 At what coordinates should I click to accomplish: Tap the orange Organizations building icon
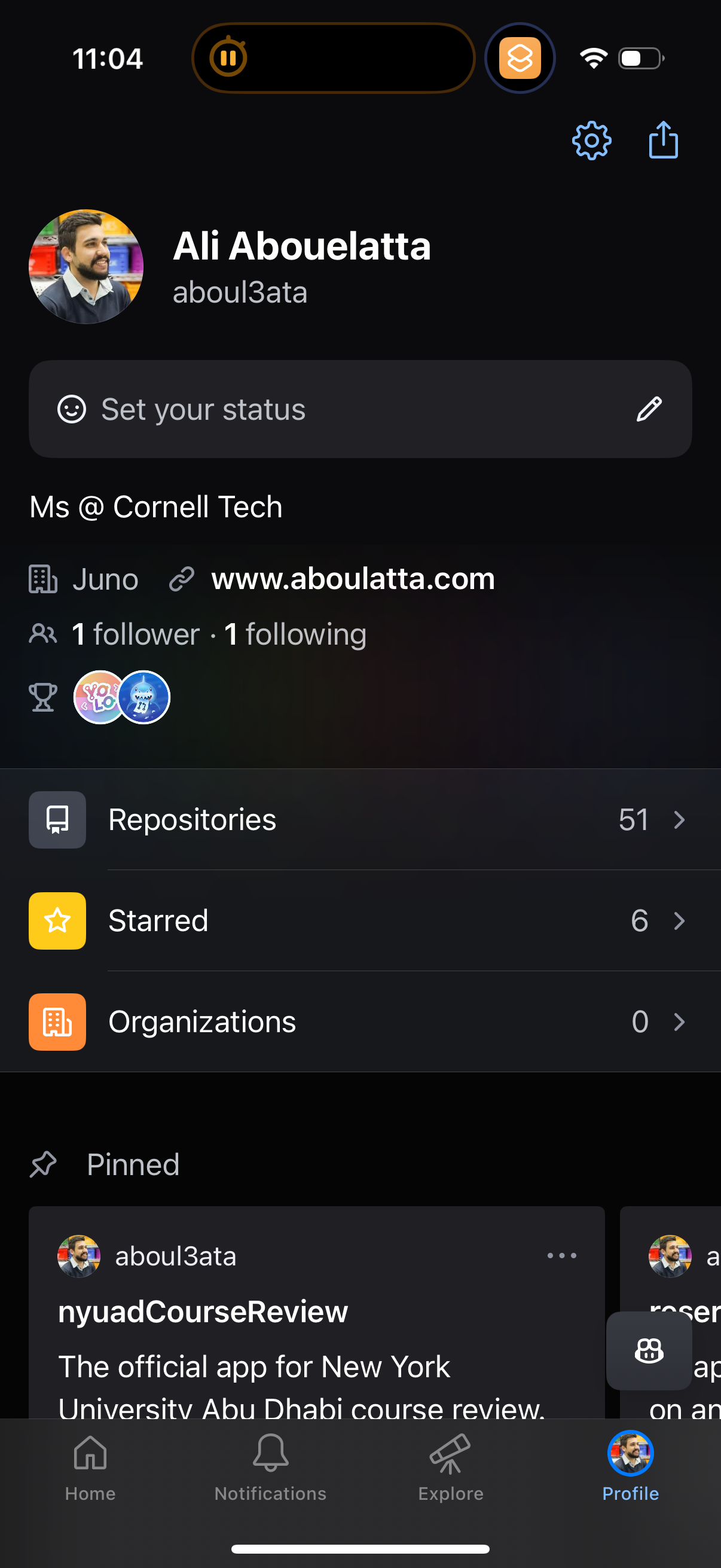point(57,1022)
